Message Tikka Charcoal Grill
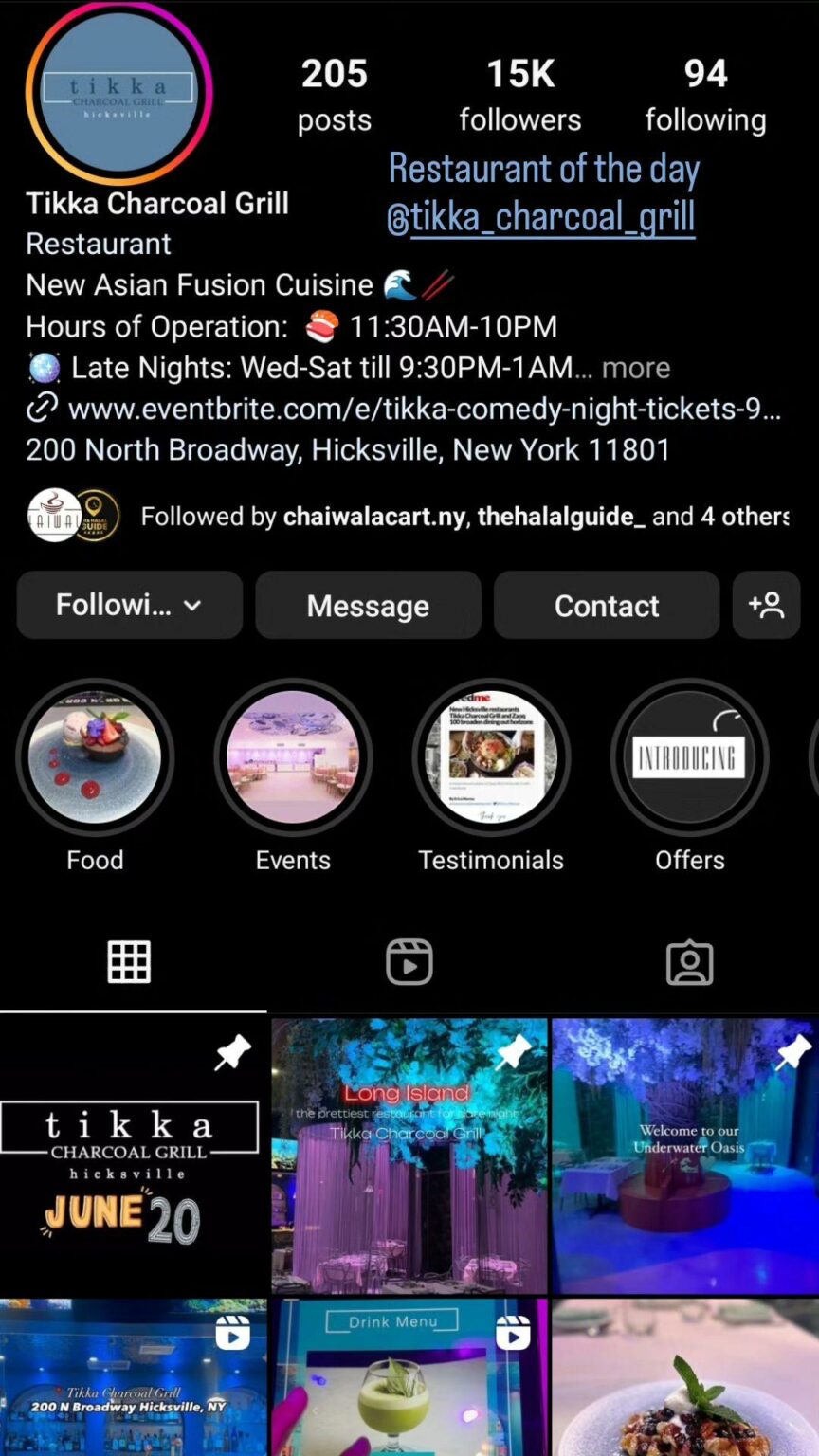This screenshot has height=1456, width=819. [x=368, y=605]
